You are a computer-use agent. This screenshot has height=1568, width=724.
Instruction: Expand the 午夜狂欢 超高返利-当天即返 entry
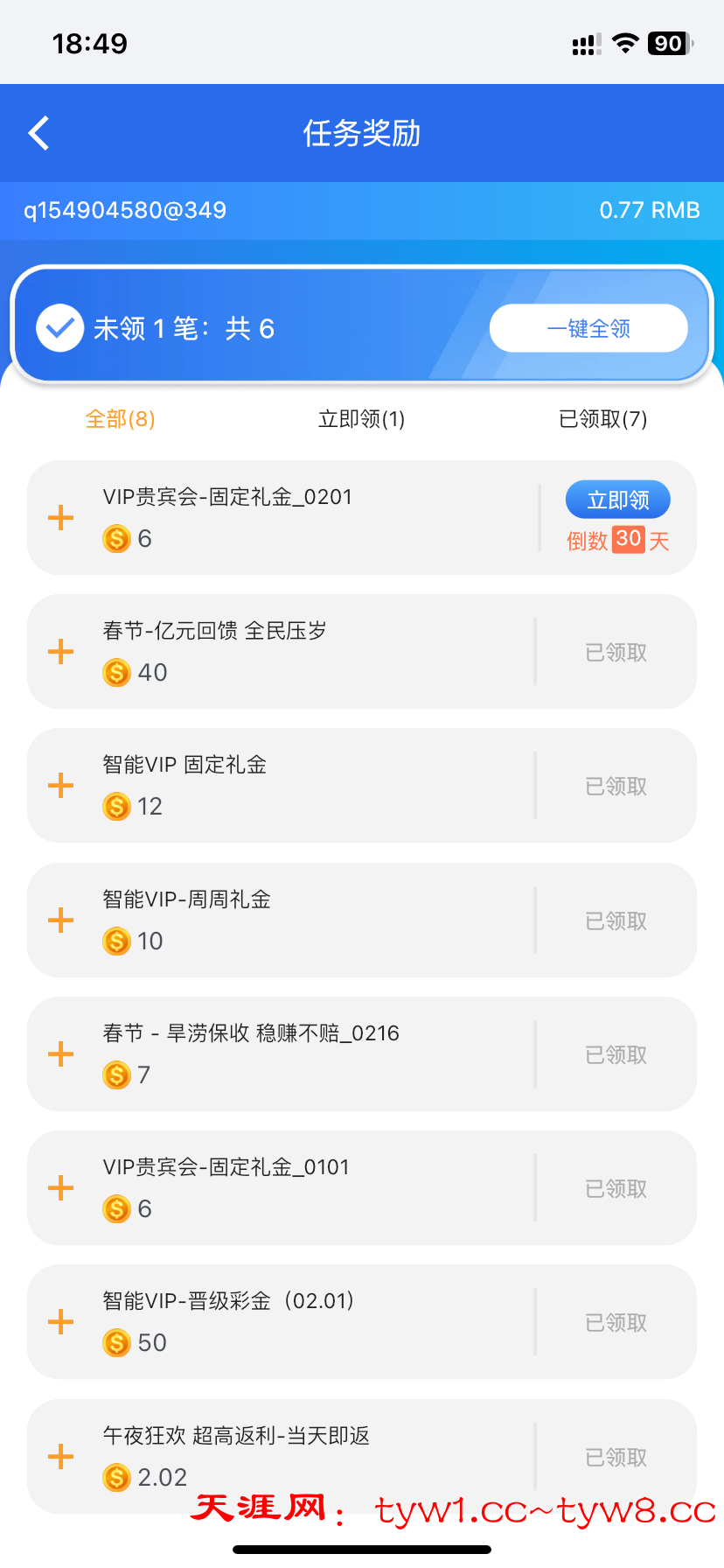(60, 1457)
